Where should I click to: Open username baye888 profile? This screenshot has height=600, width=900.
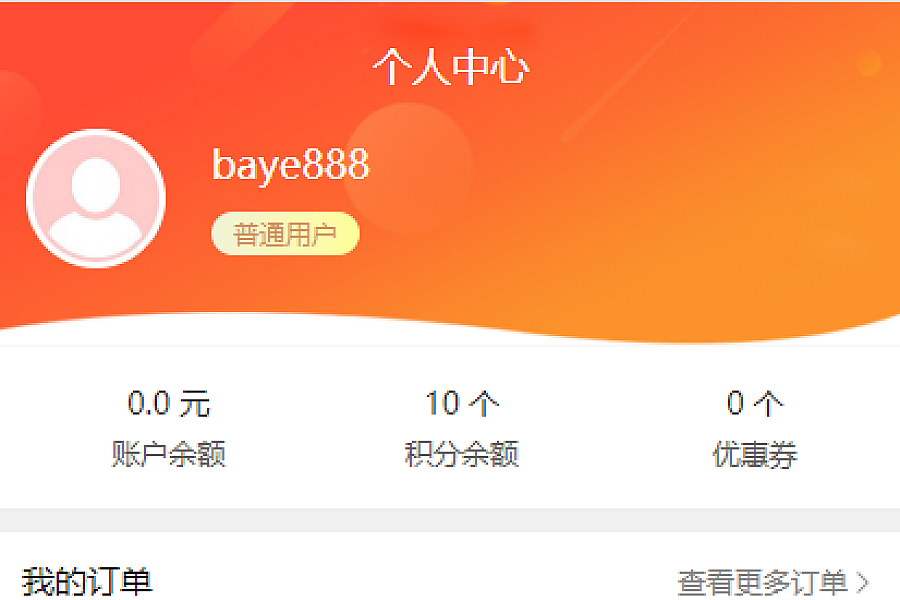(290, 165)
